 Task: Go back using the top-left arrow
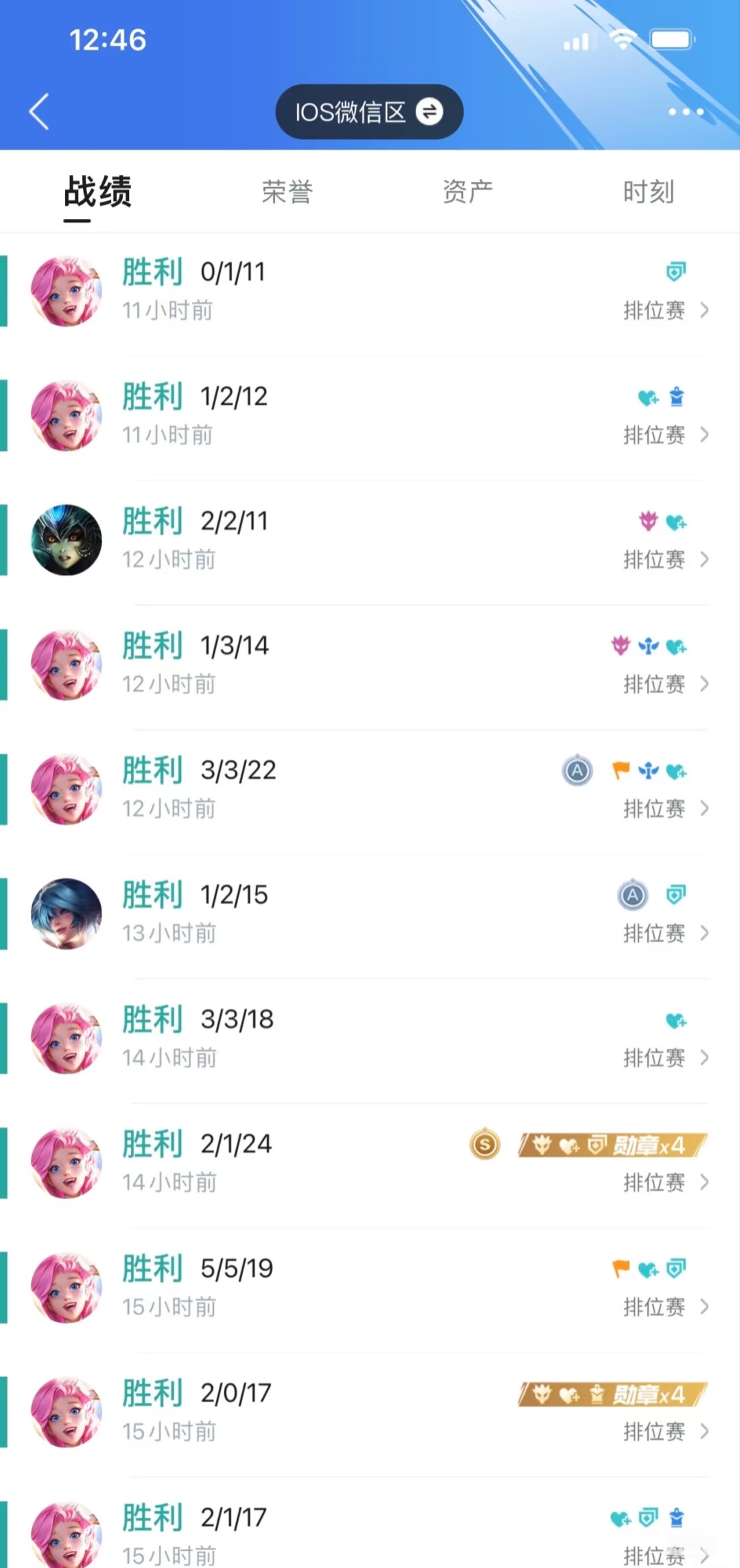click(x=39, y=111)
